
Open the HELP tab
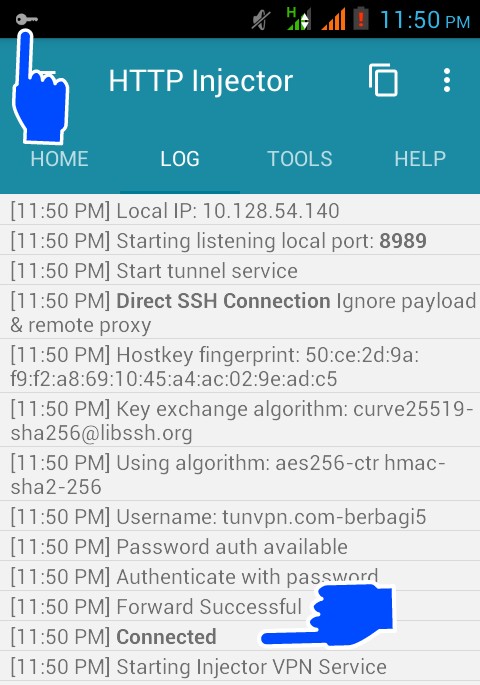coord(420,159)
